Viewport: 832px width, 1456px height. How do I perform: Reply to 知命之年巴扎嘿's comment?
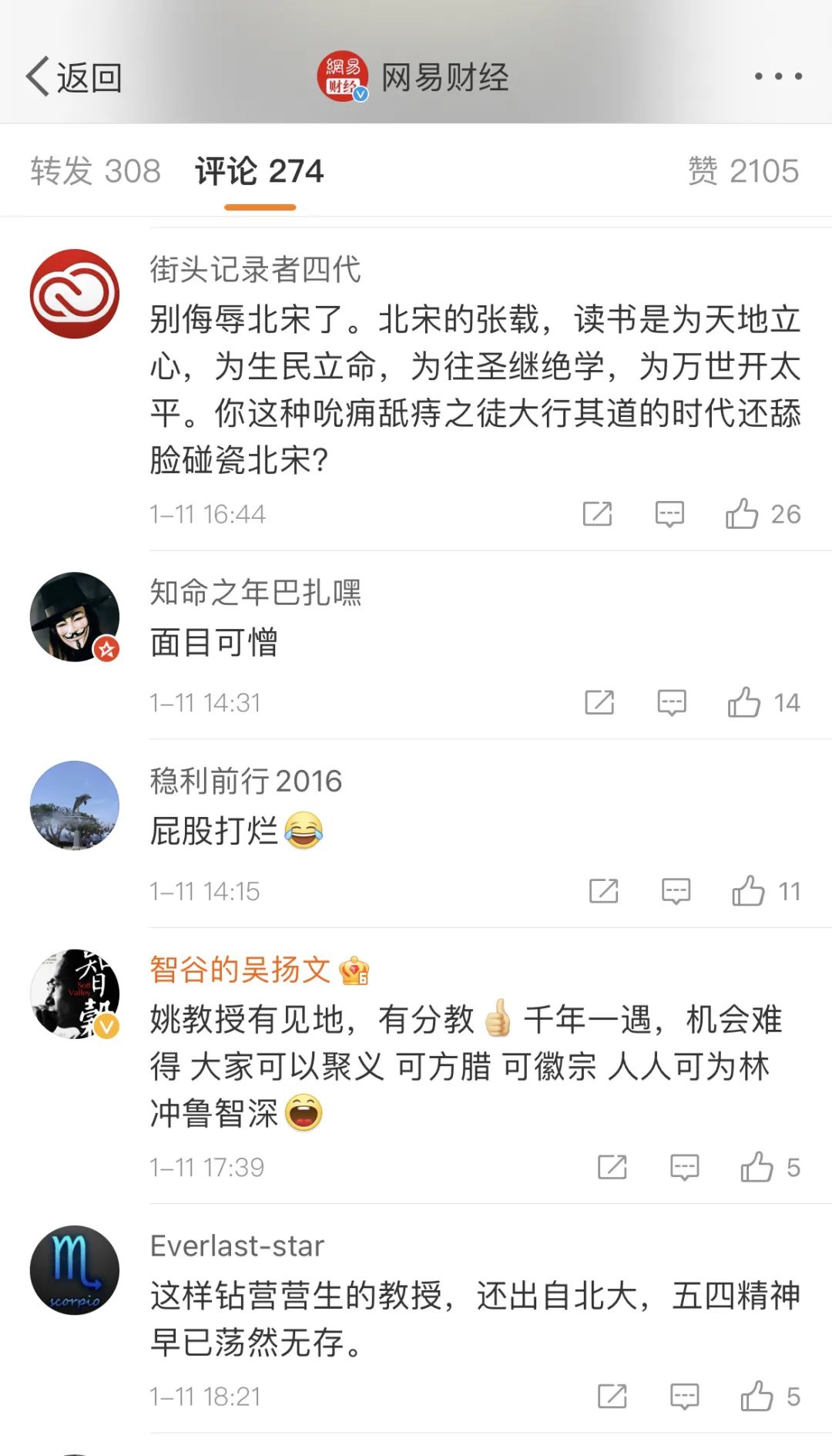[x=672, y=703]
